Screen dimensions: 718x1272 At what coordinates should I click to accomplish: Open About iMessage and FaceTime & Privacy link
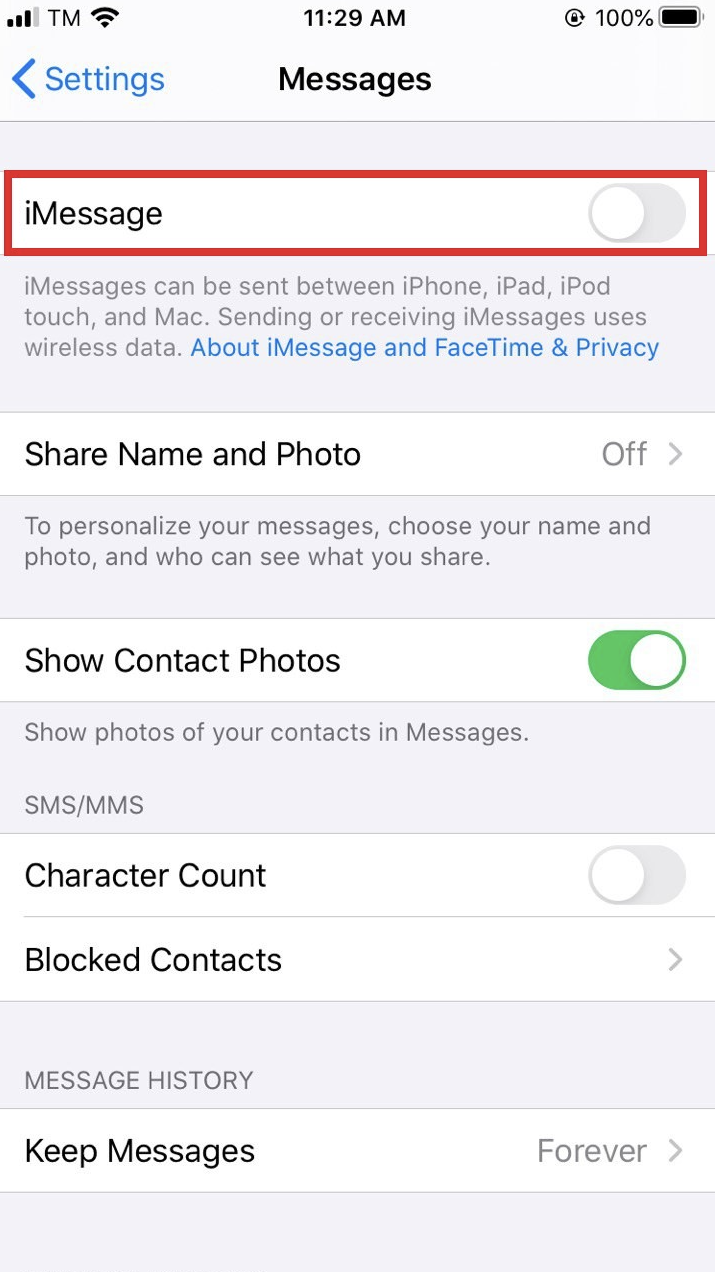[424, 348]
